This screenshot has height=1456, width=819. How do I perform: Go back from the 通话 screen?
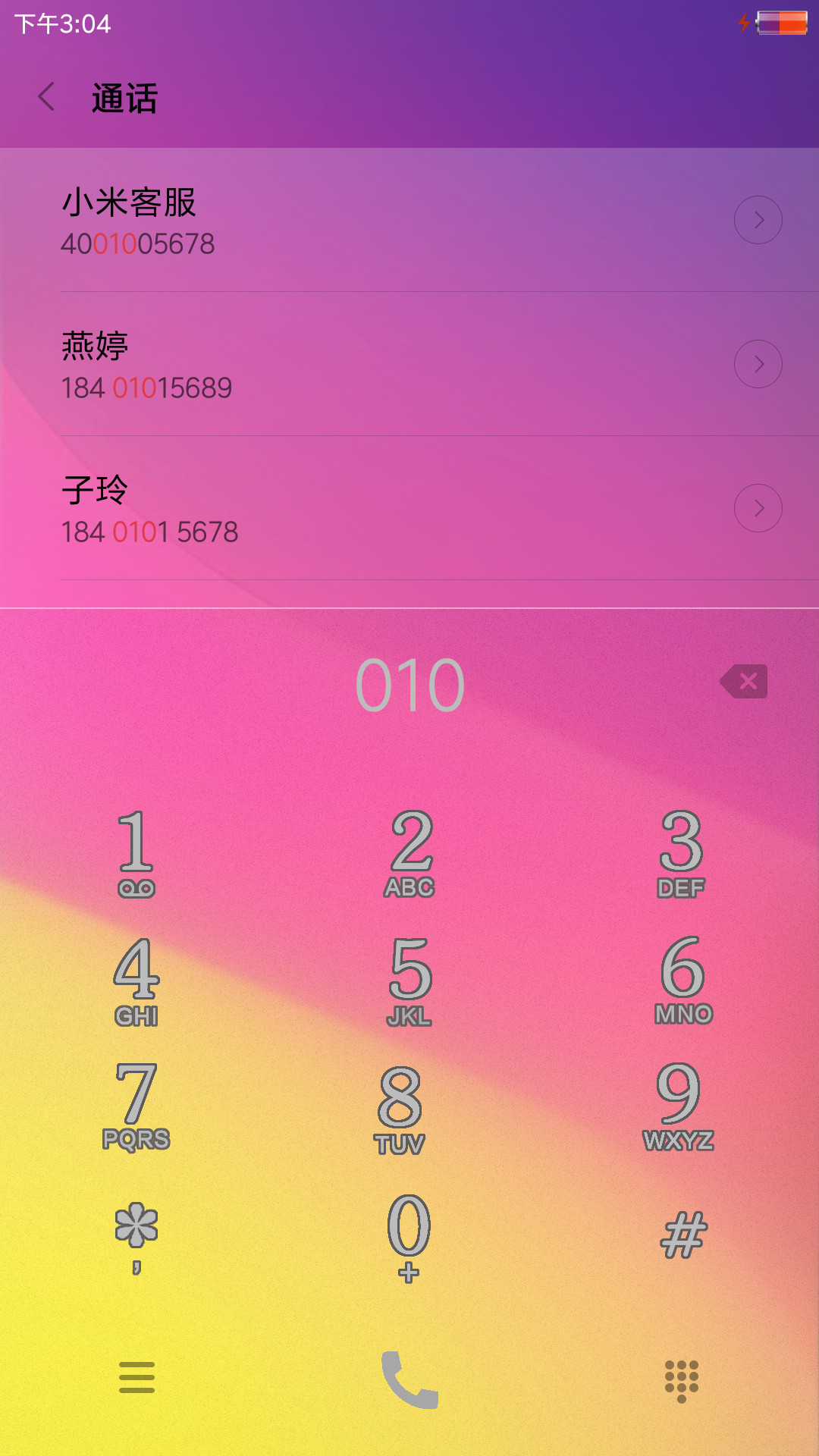click(47, 97)
